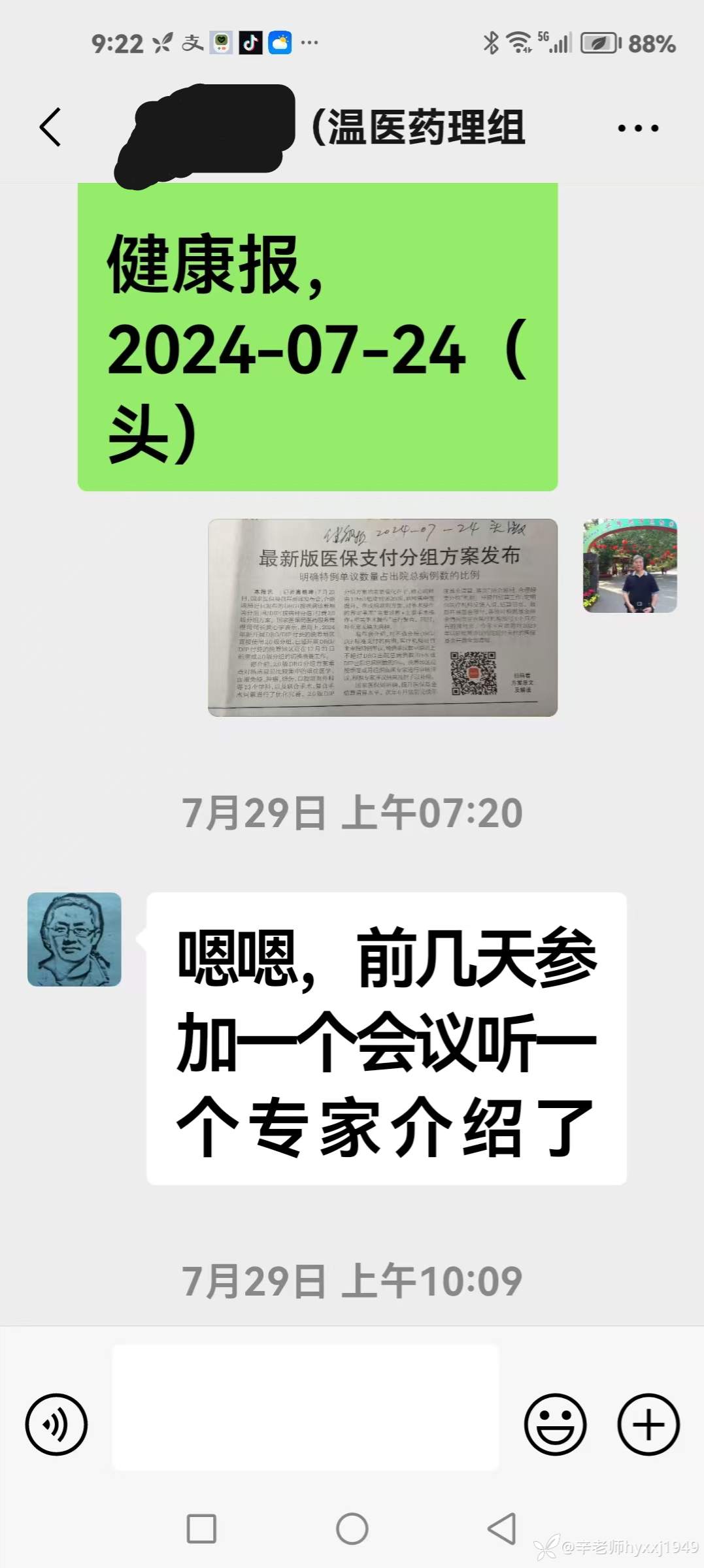Open the emoji picker
This screenshot has width=704, height=1568.
click(555, 1424)
